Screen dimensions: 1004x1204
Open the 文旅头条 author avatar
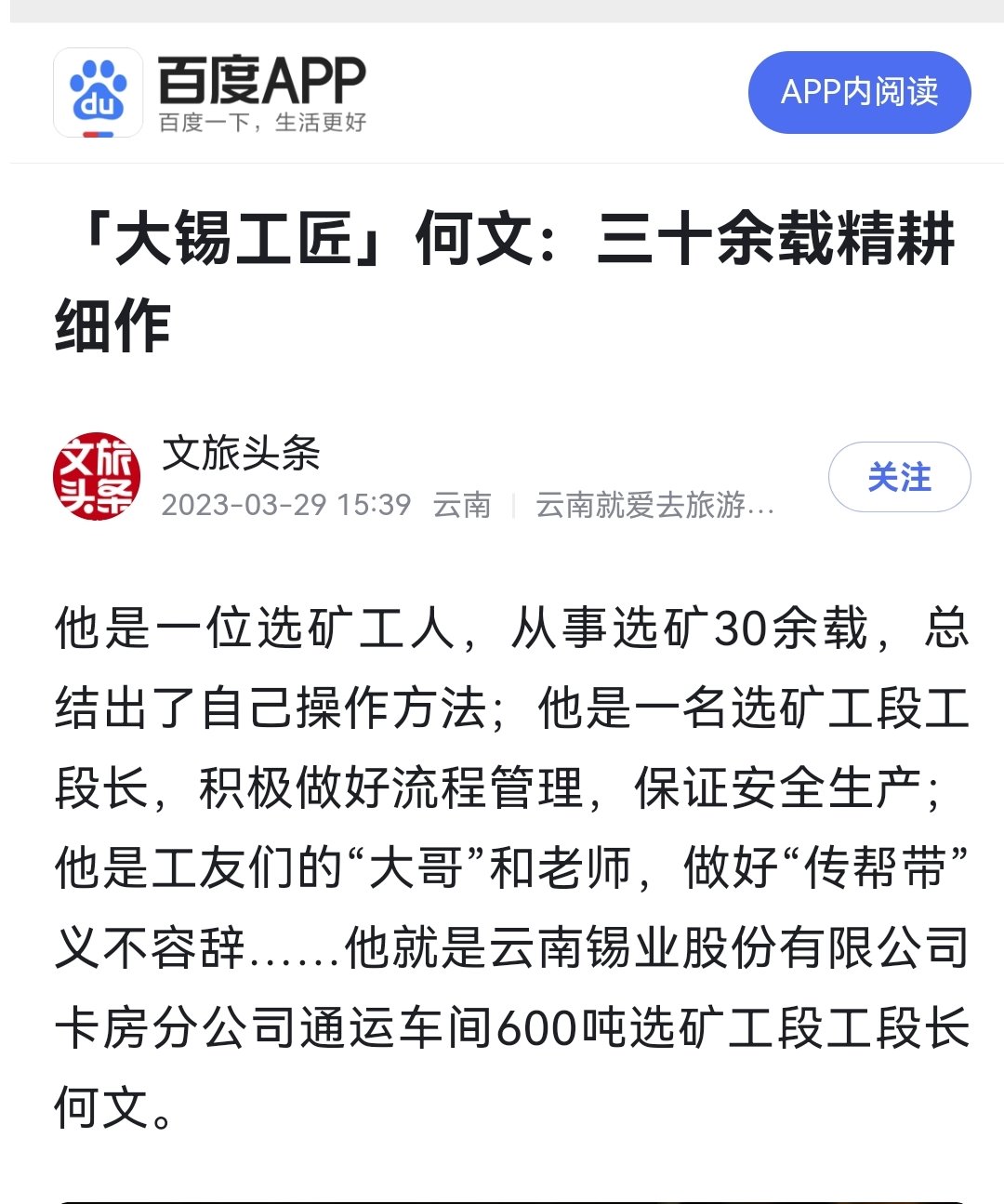coord(97,477)
